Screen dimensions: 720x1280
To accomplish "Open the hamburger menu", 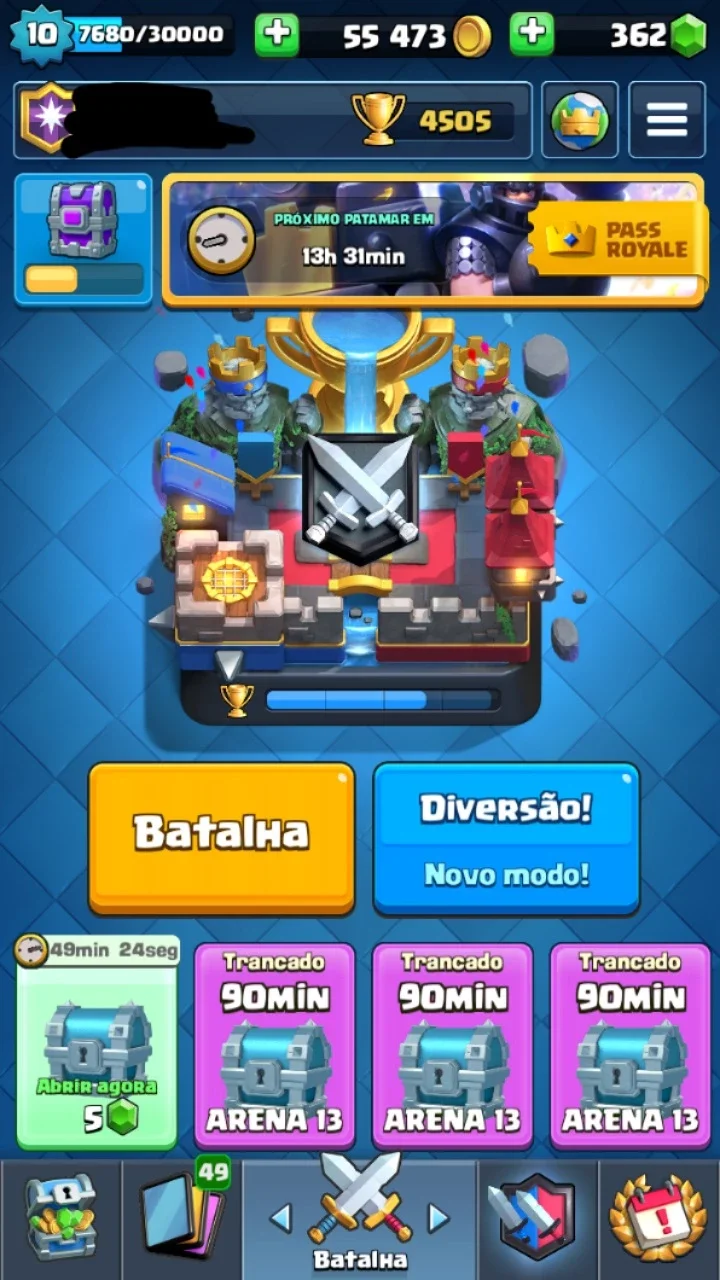I will pyautogui.click(x=667, y=120).
